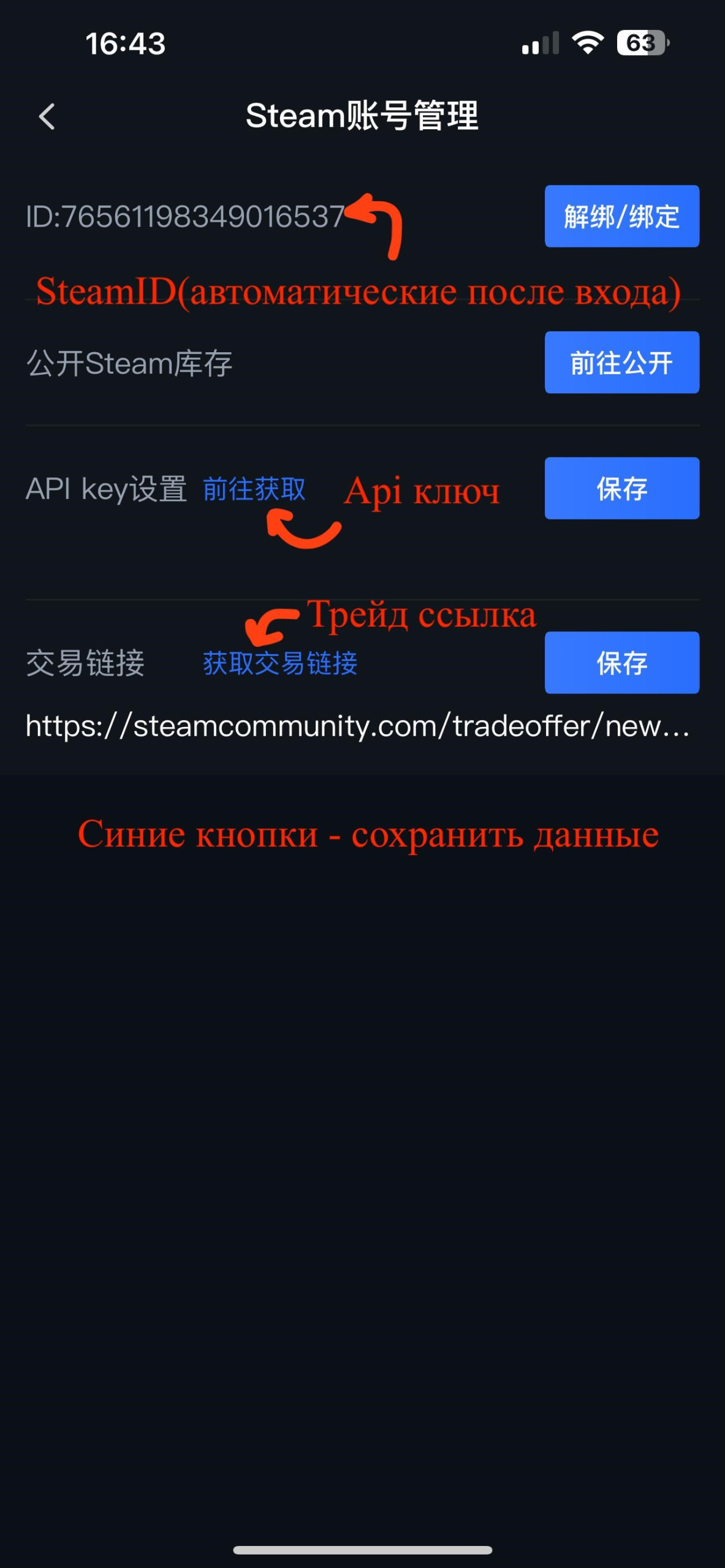
Task: Tap the steamcommunity trade offer URL field
Action: point(357,726)
